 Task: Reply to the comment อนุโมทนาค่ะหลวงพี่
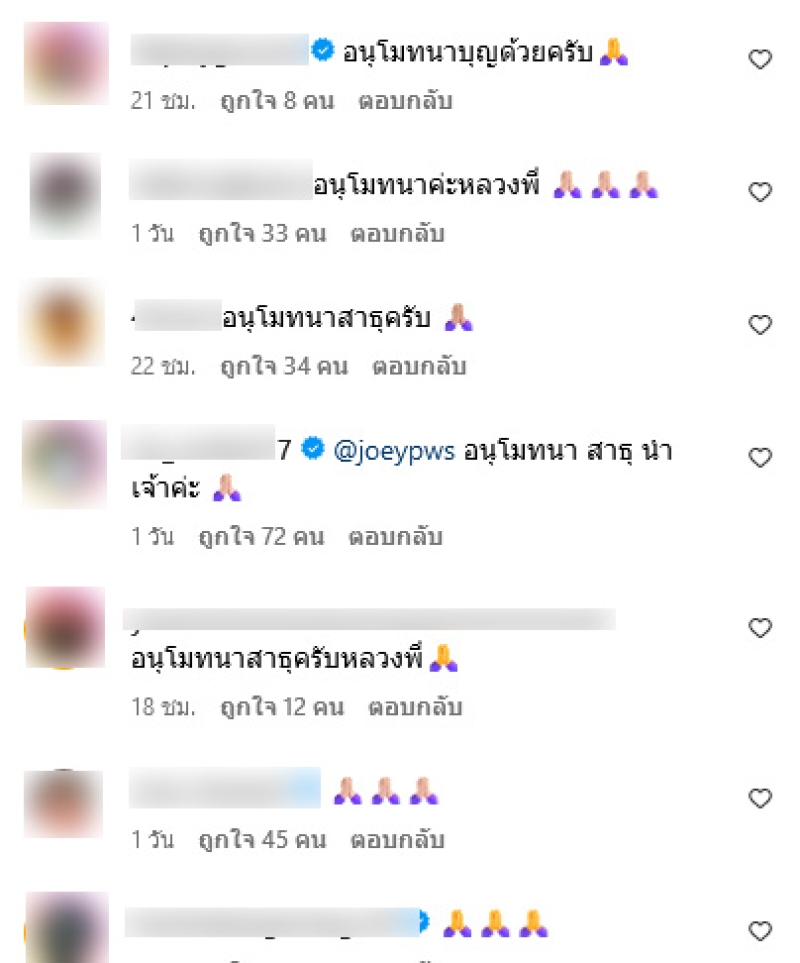(397, 235)
